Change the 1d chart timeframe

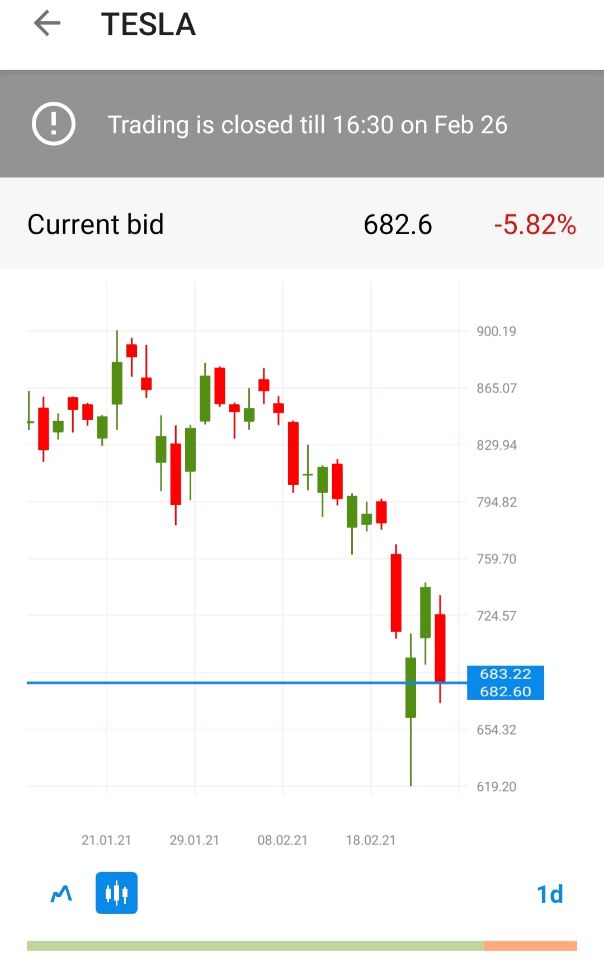pyautogui.click(x=549, y=894)
